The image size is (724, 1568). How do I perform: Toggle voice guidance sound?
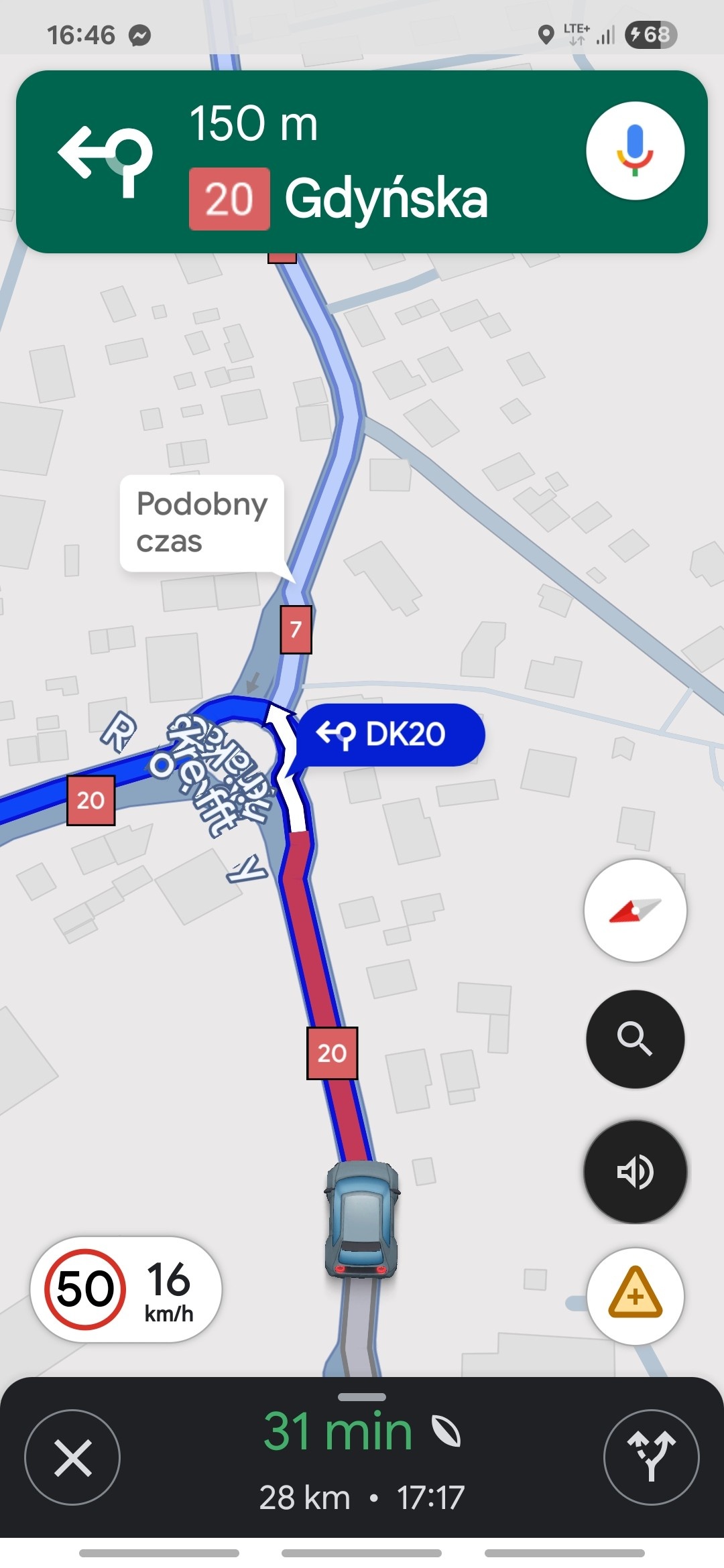point(635,1171)
